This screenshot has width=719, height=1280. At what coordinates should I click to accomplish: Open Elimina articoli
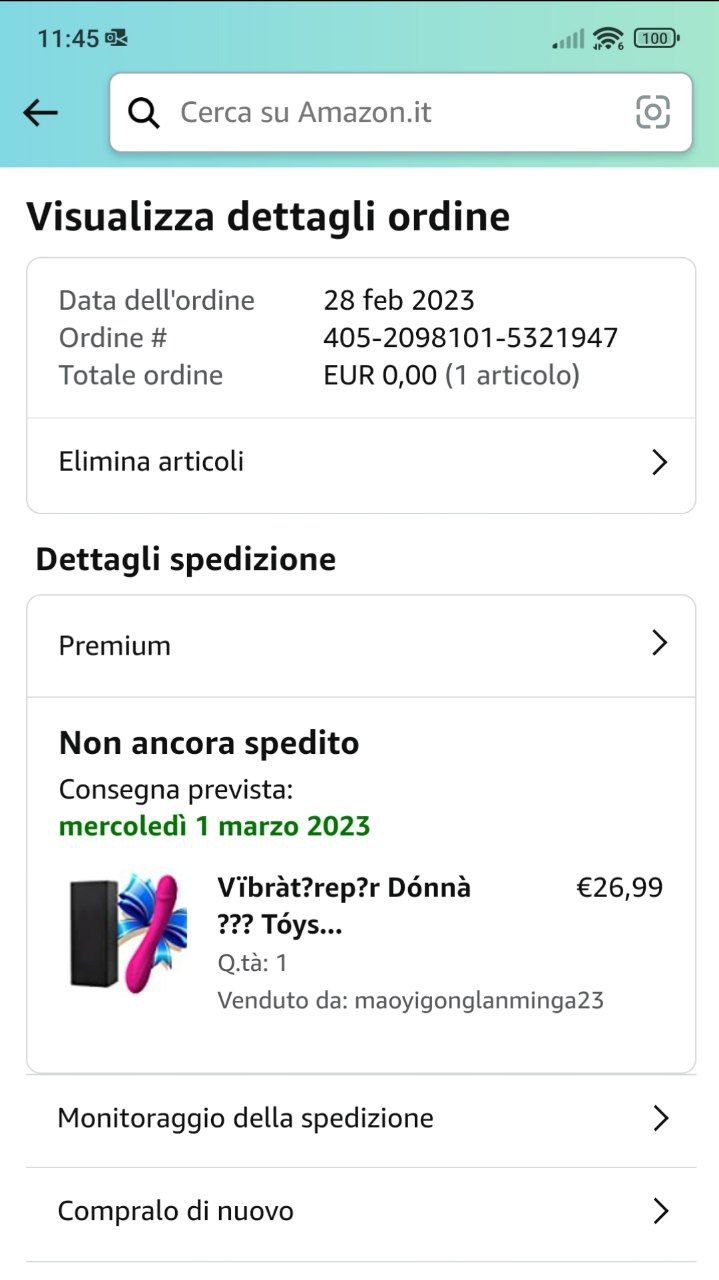(361, 462)
